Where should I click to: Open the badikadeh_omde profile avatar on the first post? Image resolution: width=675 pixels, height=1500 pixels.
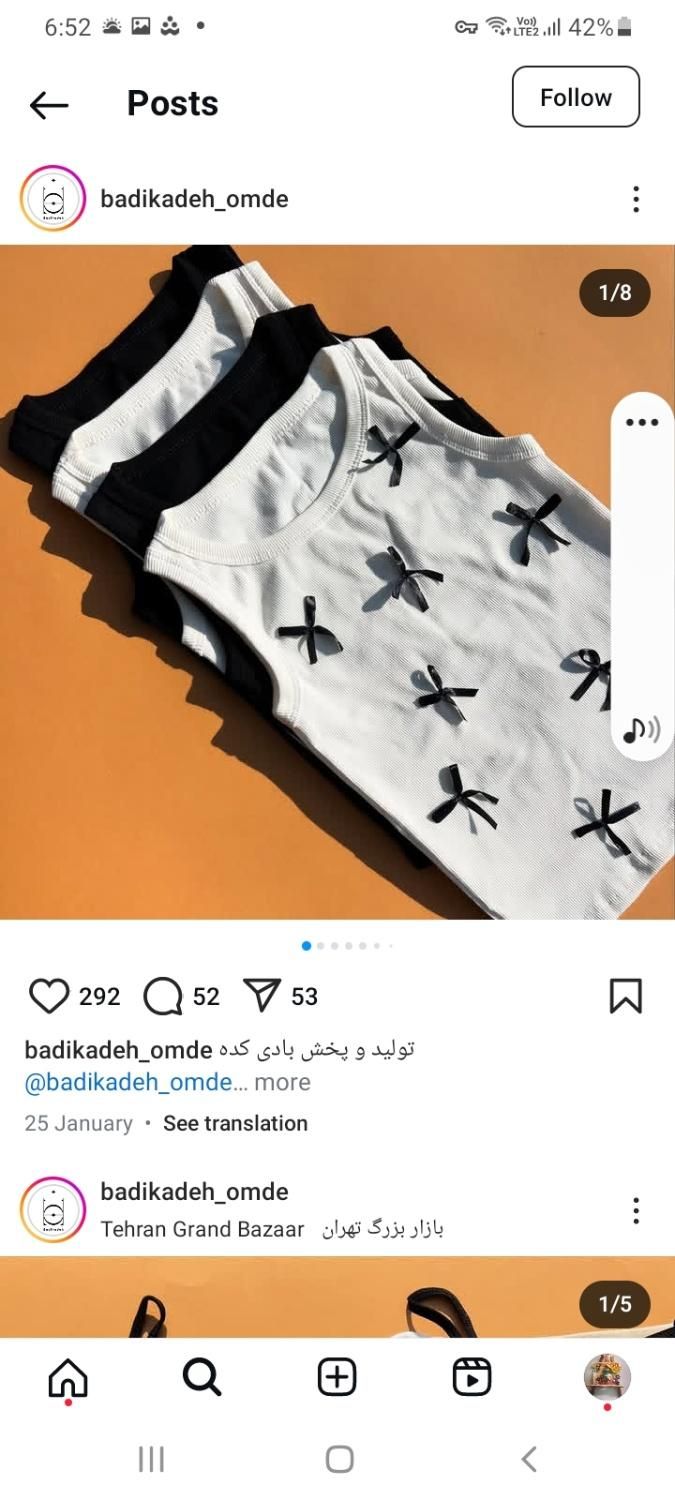pyautogui.click(x=53, y=199)
